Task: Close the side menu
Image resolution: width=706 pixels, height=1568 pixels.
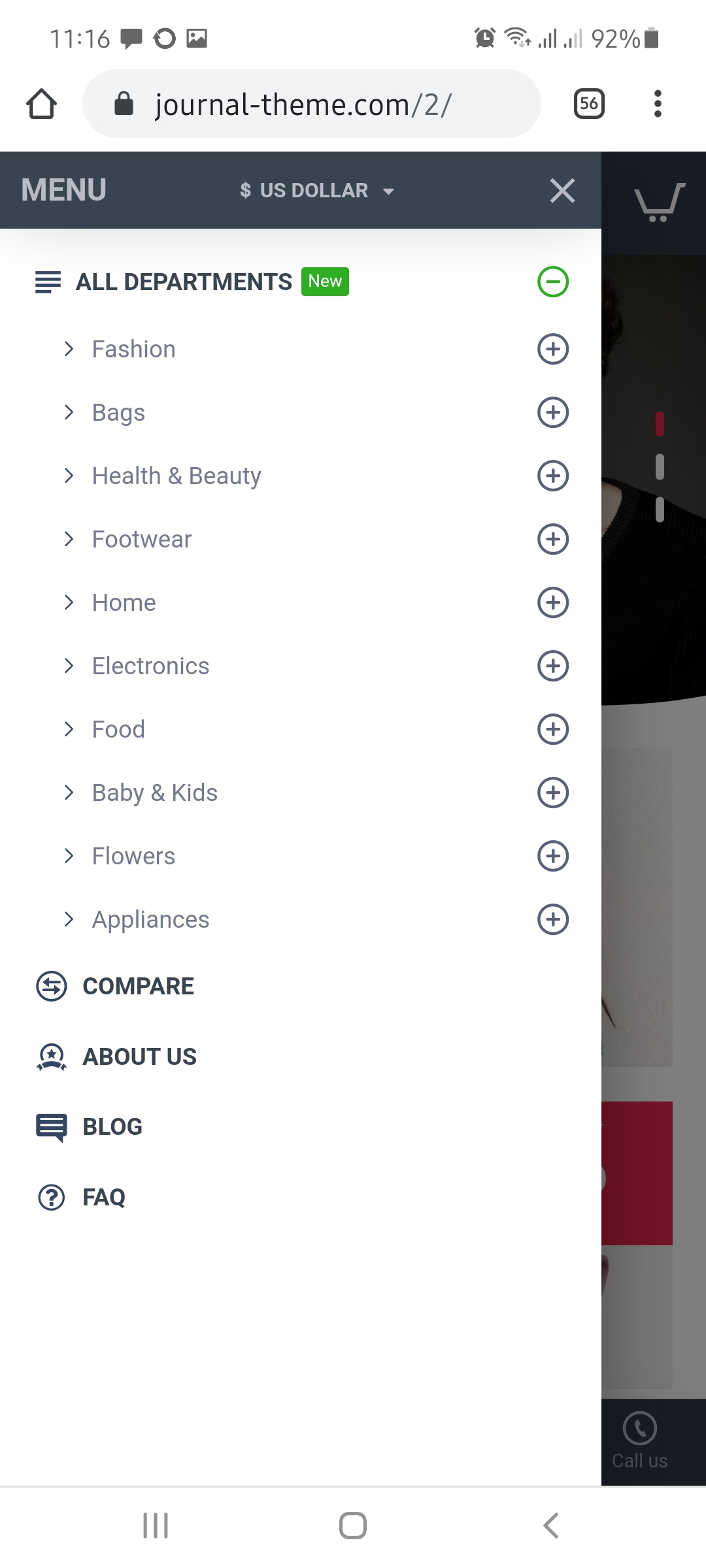Action: pos(562,191)
